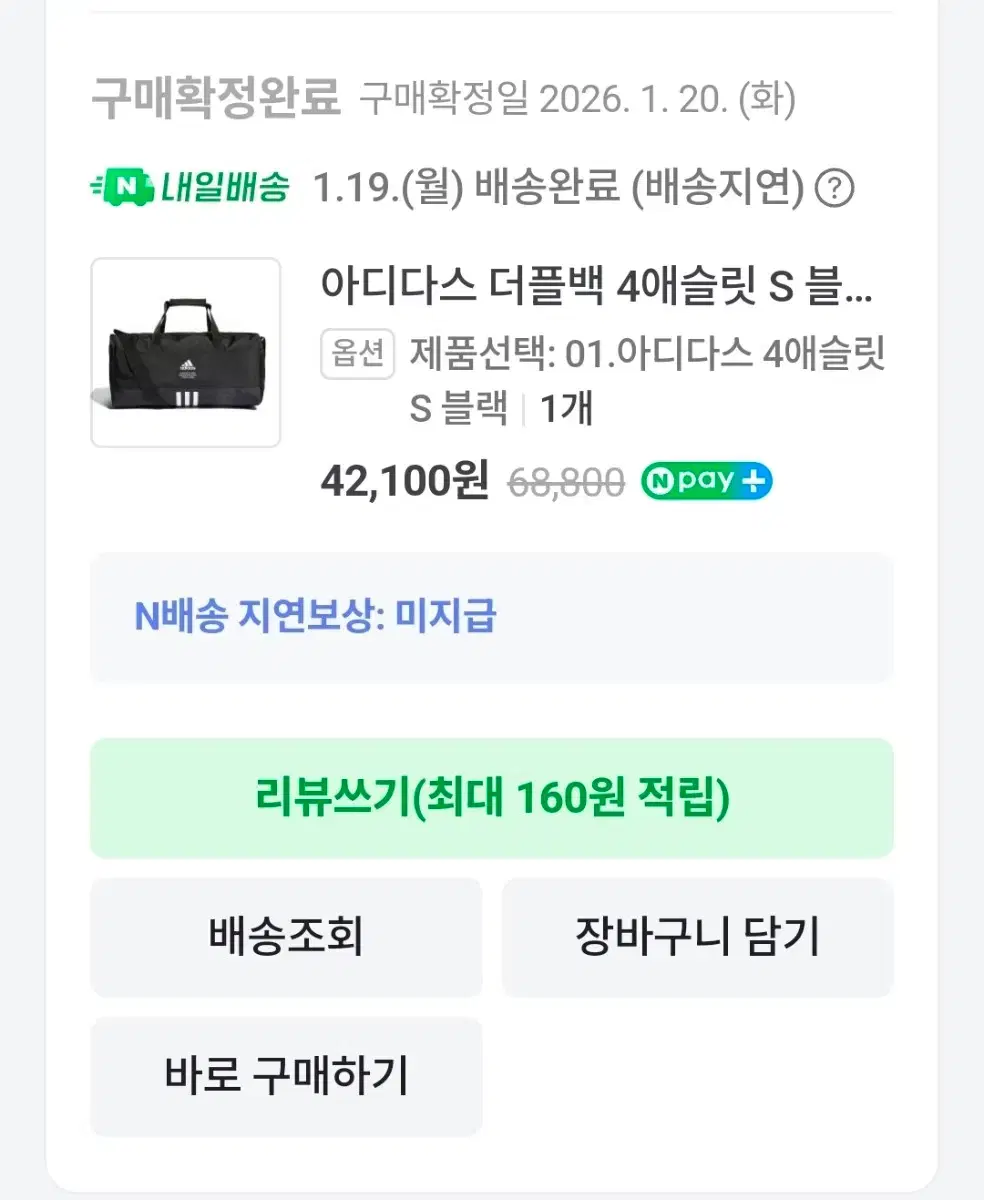Click the N logo inside the delivery badge

click(x=127, y=184)
